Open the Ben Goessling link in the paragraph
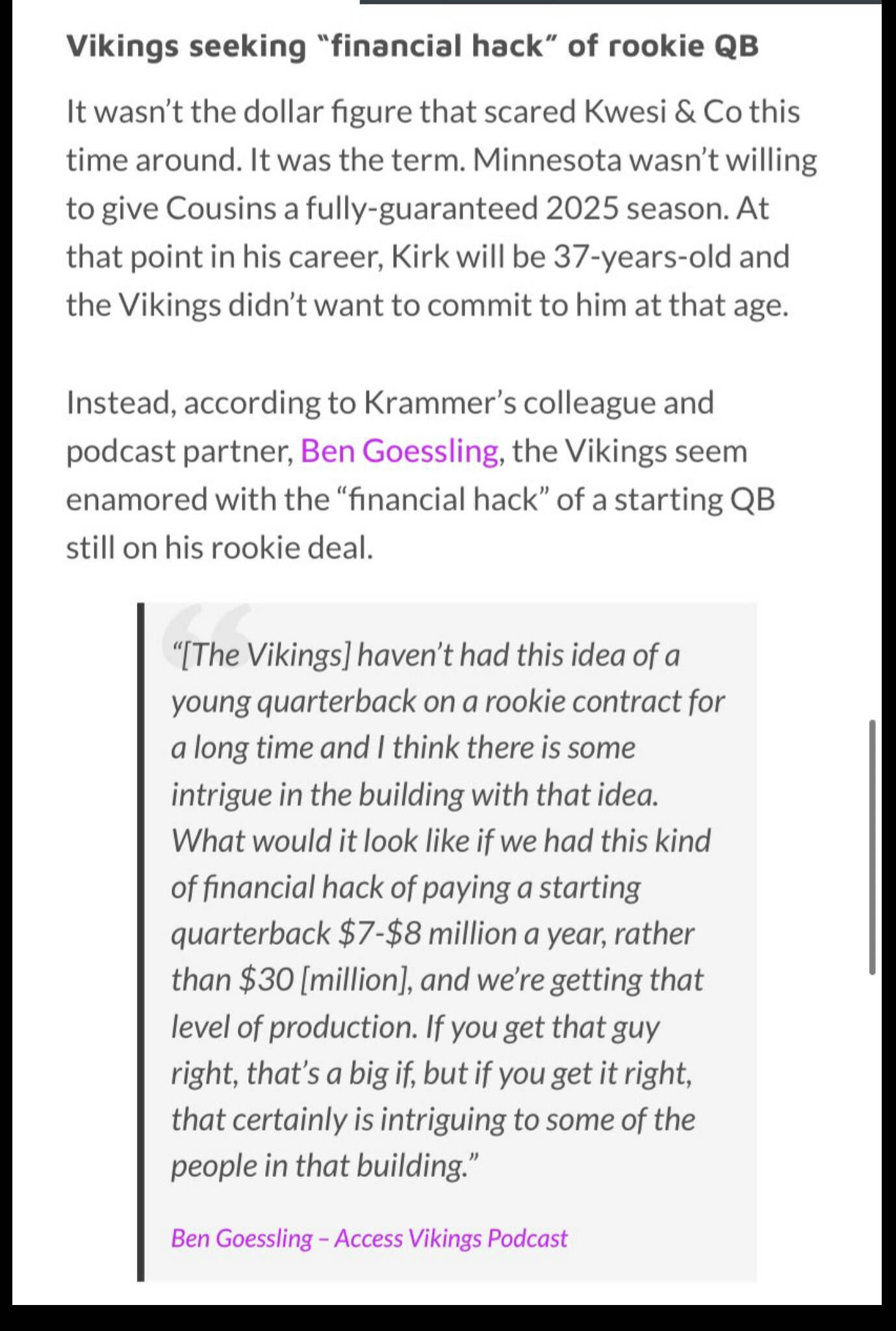 coord(399,451)
